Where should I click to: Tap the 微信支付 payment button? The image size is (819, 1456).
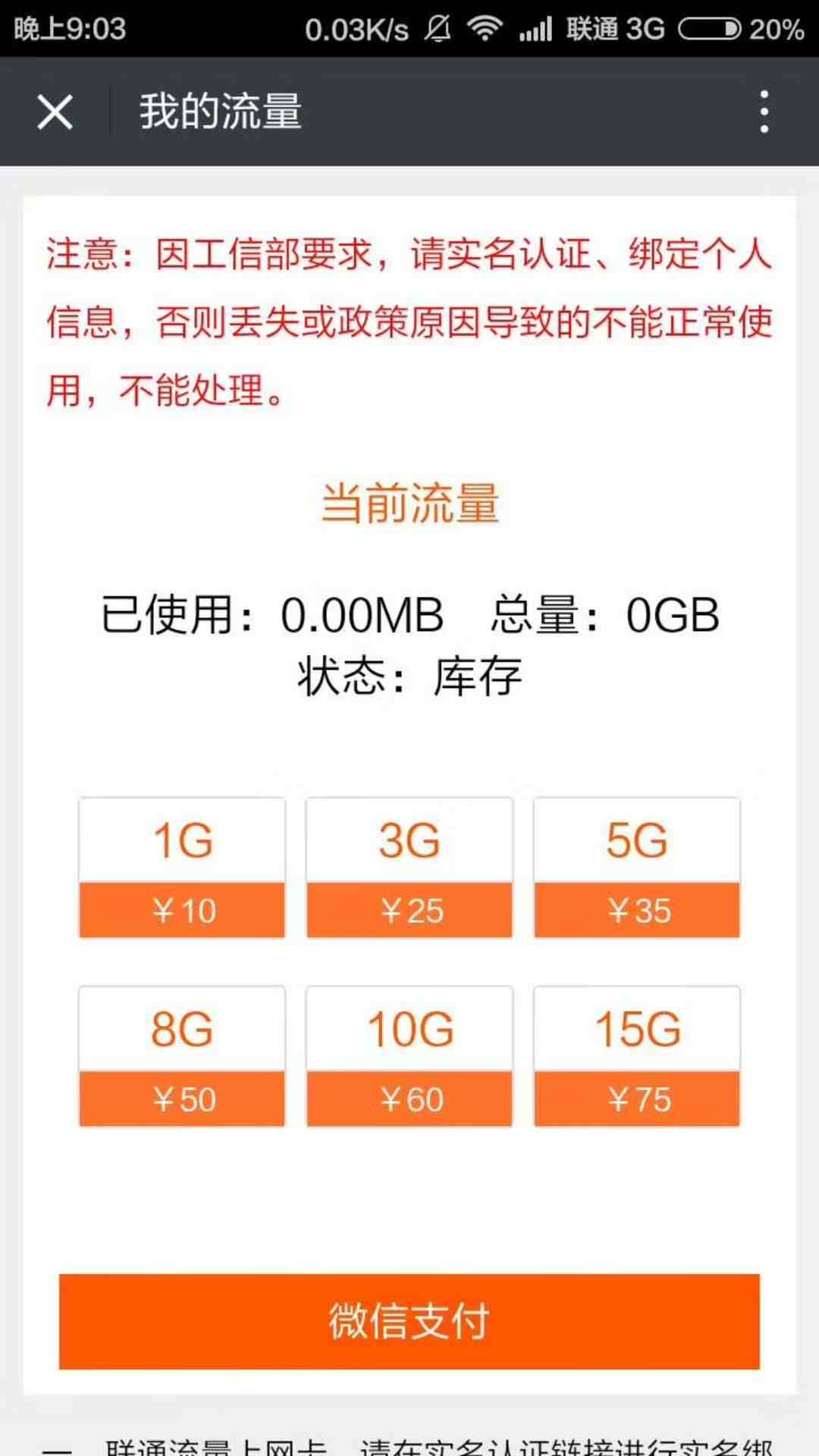click(x=409, y=1322)
